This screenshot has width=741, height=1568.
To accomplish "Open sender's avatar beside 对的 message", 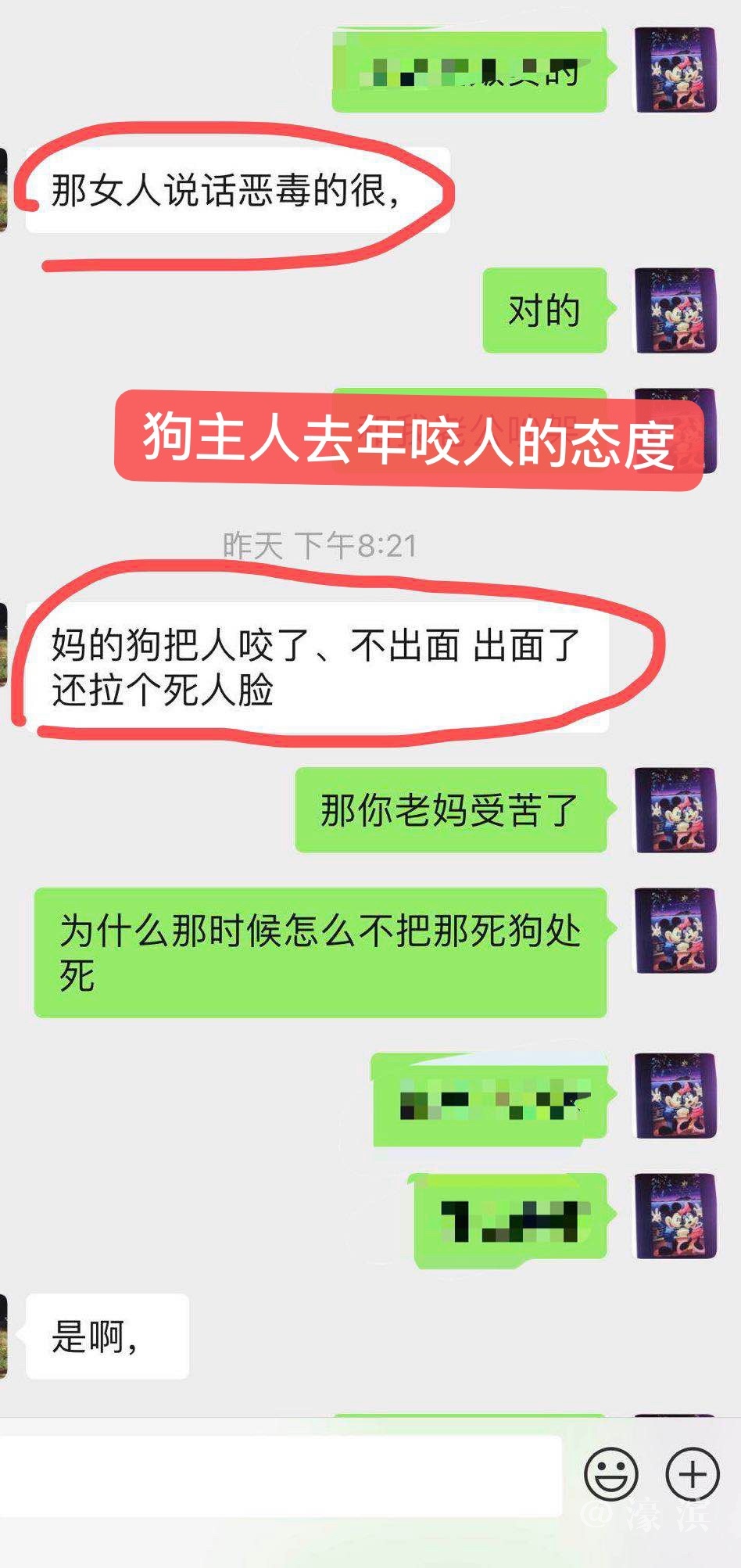I will click(x=674, y=310).
